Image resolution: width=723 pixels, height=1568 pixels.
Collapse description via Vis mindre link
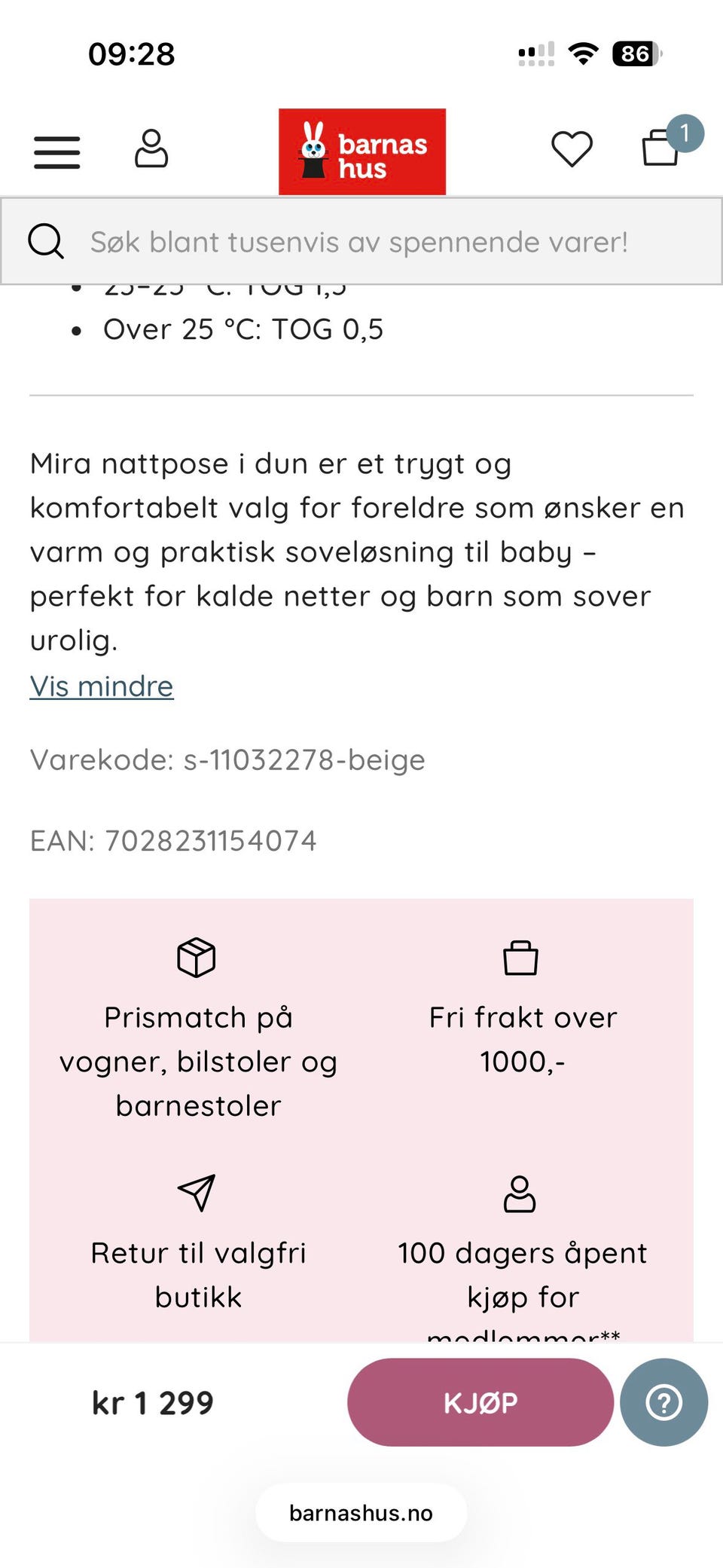(x=102, y=686)
